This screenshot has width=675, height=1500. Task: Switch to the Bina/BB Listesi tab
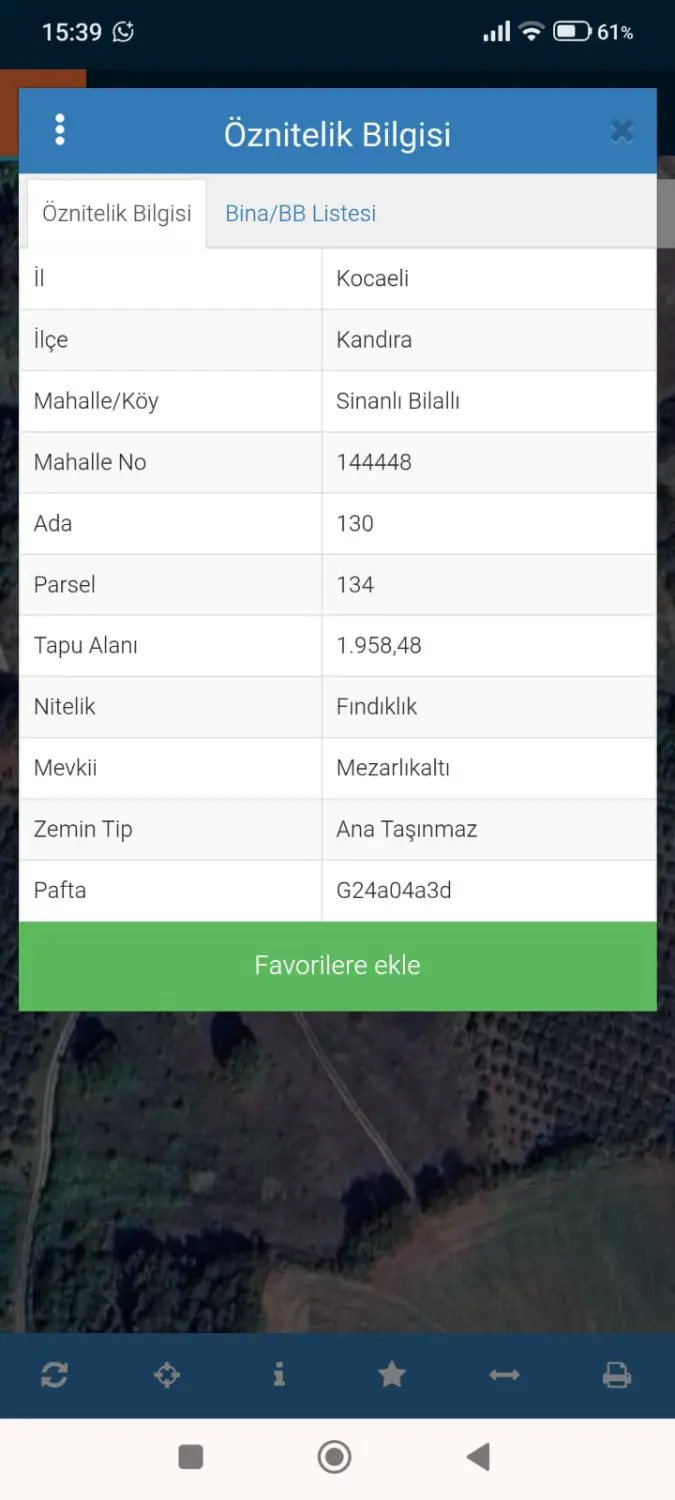pyautogui.click(x=301, y=213)
